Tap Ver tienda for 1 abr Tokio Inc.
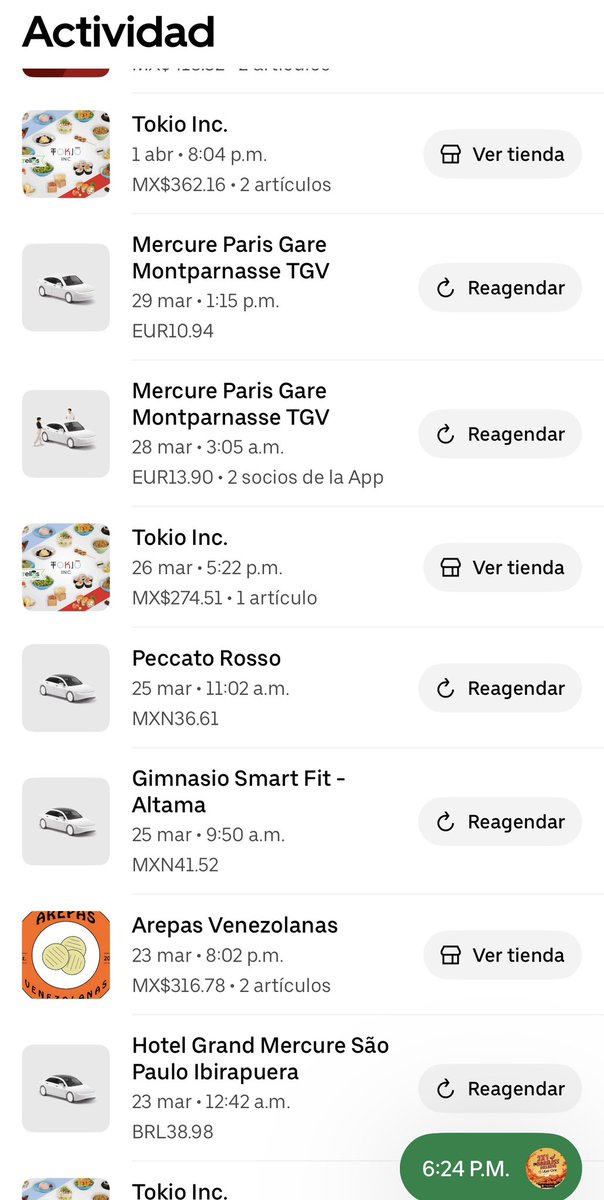The height and width of the screenshot is (1200, 604). click(x=502, y=154)
